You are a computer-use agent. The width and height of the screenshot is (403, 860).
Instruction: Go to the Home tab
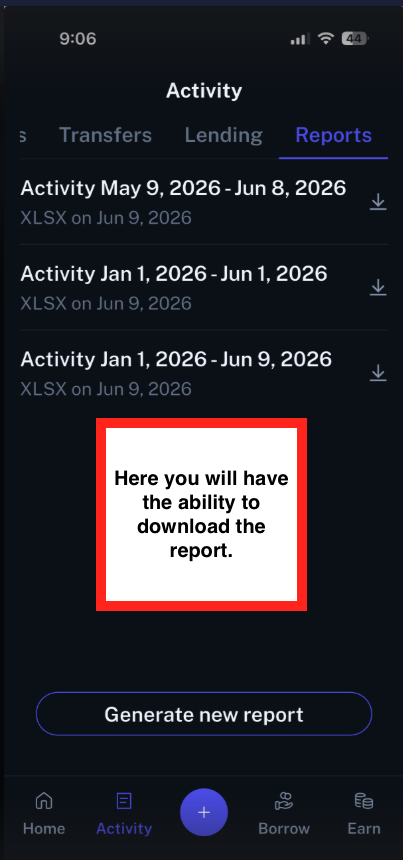pyautogui.click(x=44, y=813)
